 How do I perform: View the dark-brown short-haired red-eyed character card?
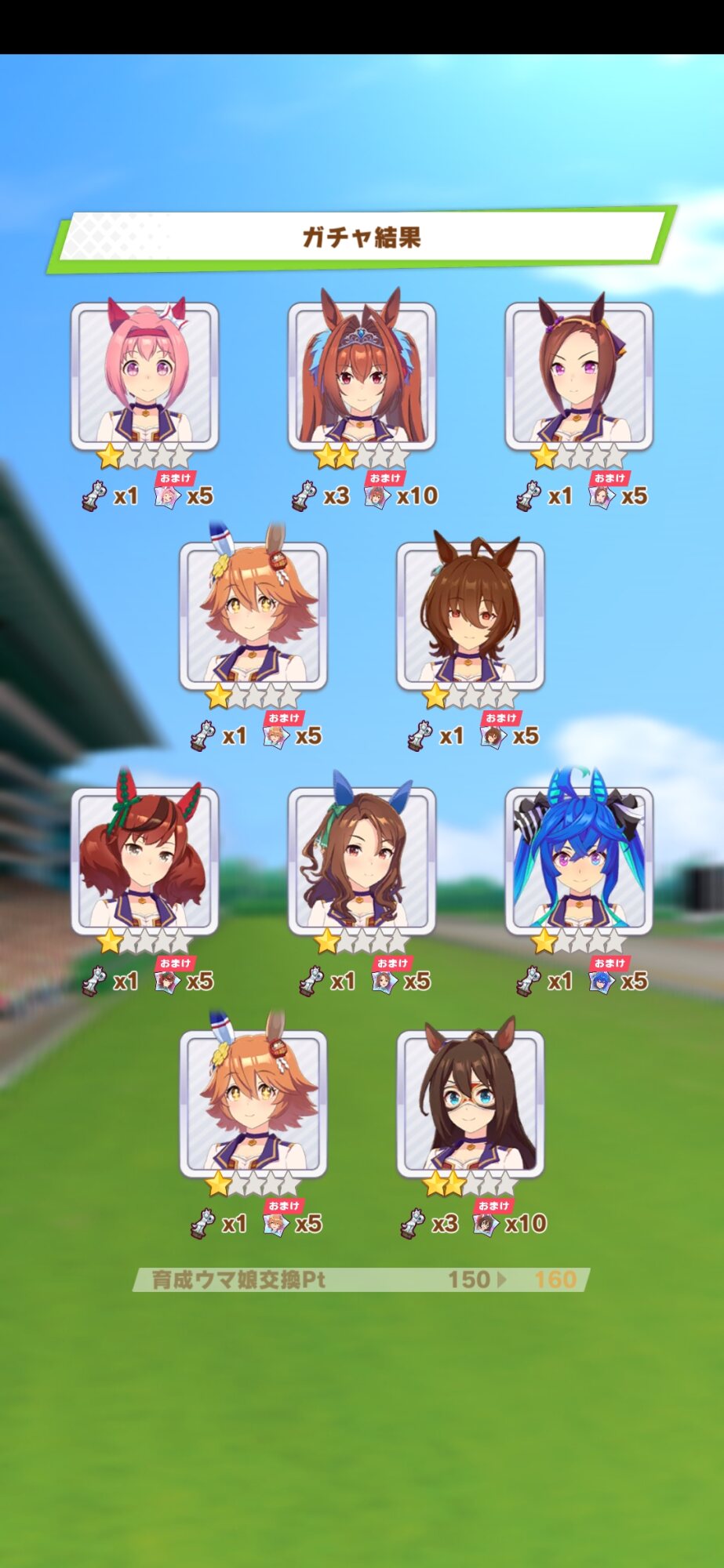point(470,616)
